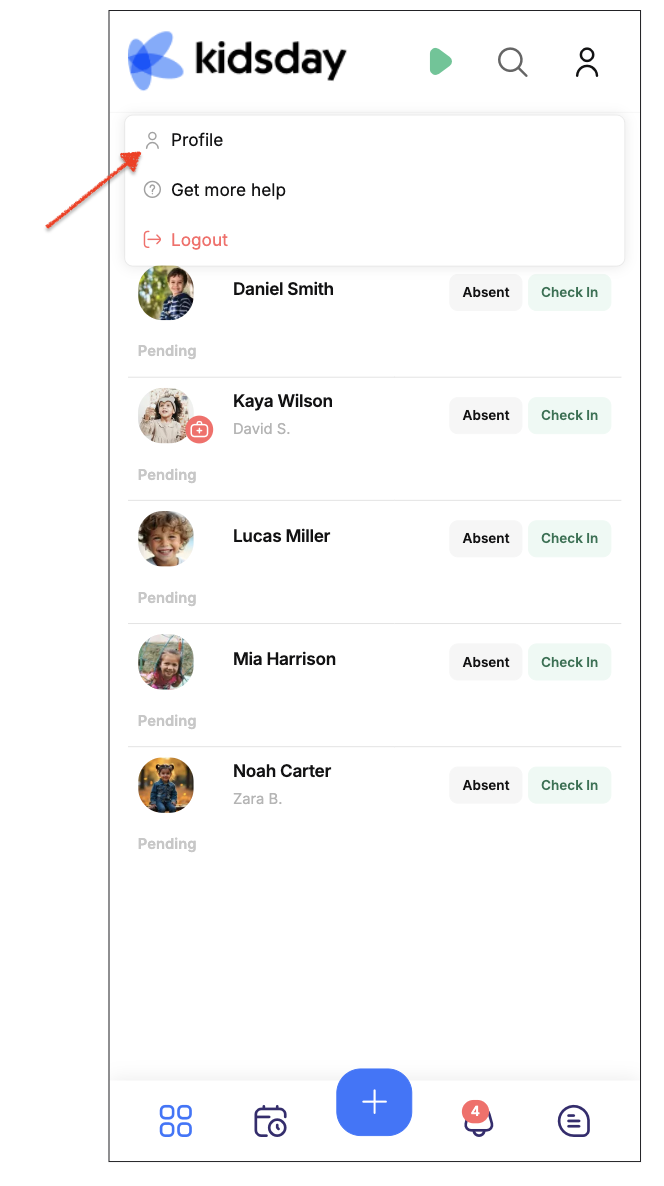Mark Daniel Smith as absent

[x=486, y=293]
